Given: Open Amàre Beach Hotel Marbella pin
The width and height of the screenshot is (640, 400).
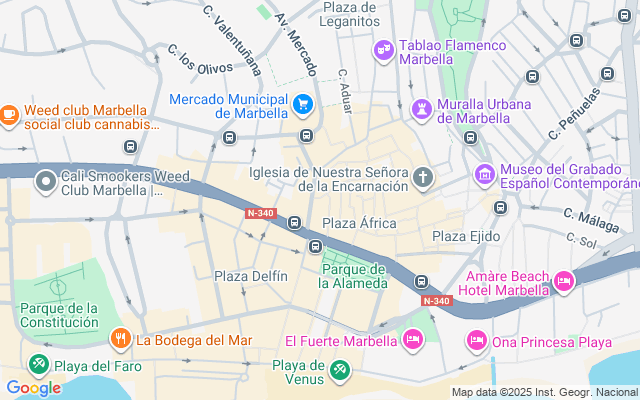Looking at the screenshot, I should [x=563, y=282].
